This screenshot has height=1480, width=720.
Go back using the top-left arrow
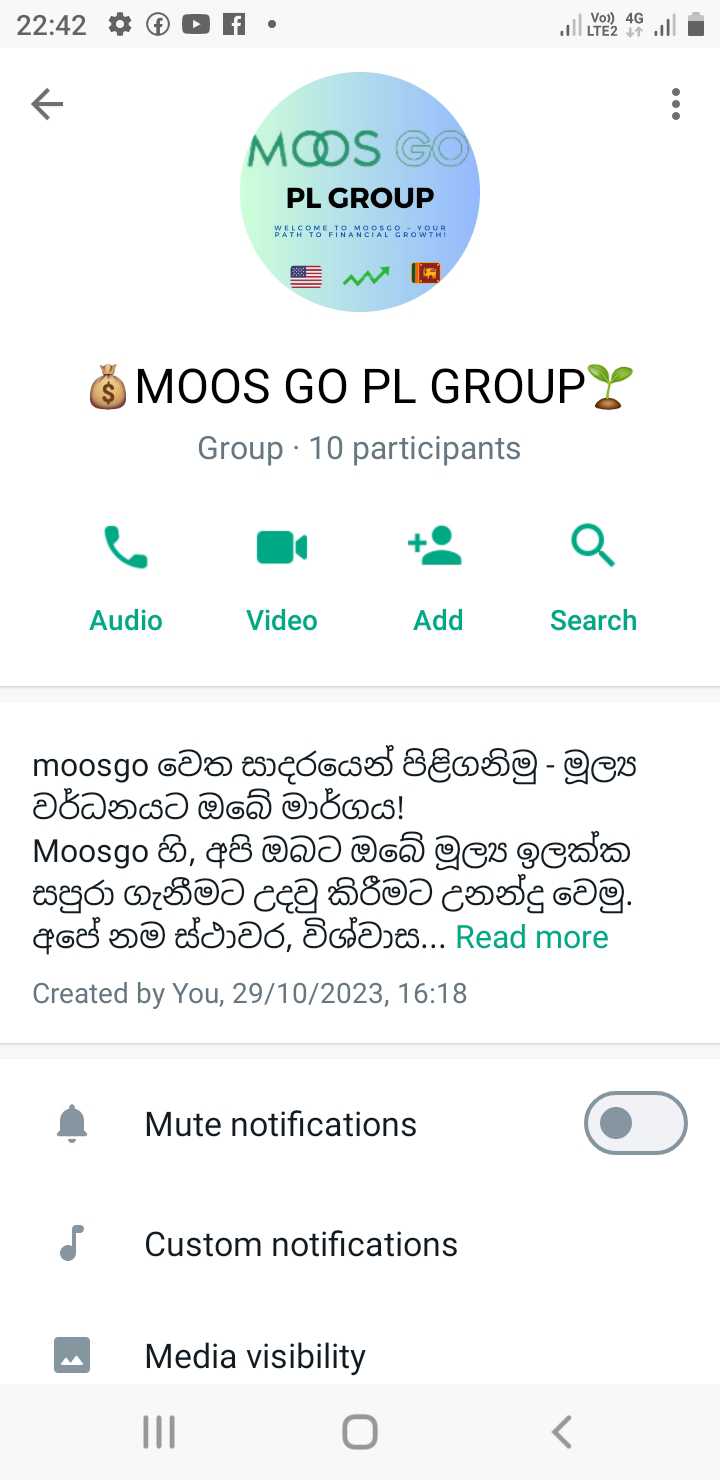(47, 104)
